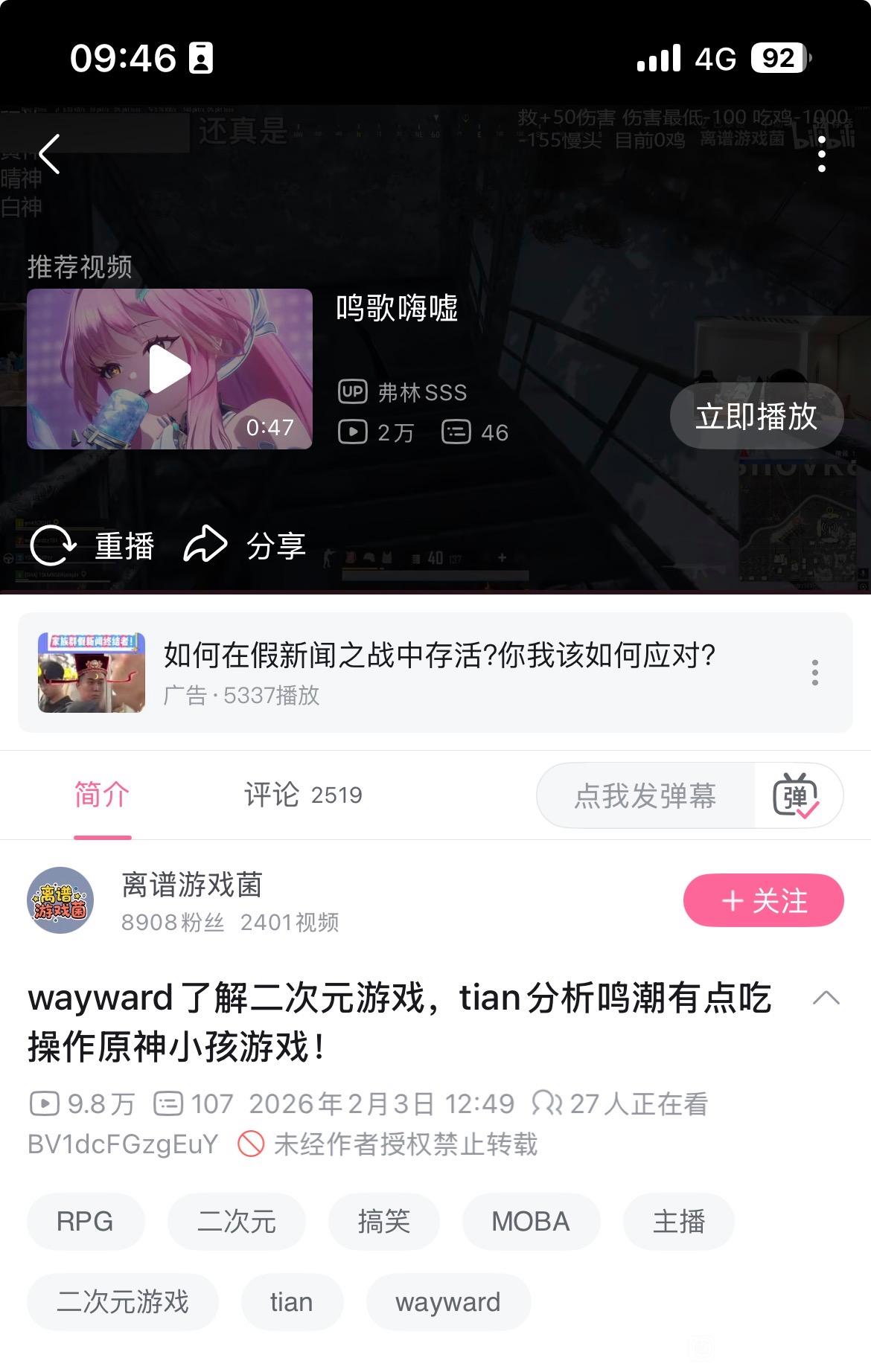871x1372 pixels.
Task: Switch to the 简介 tab
Action: [102, 795]
